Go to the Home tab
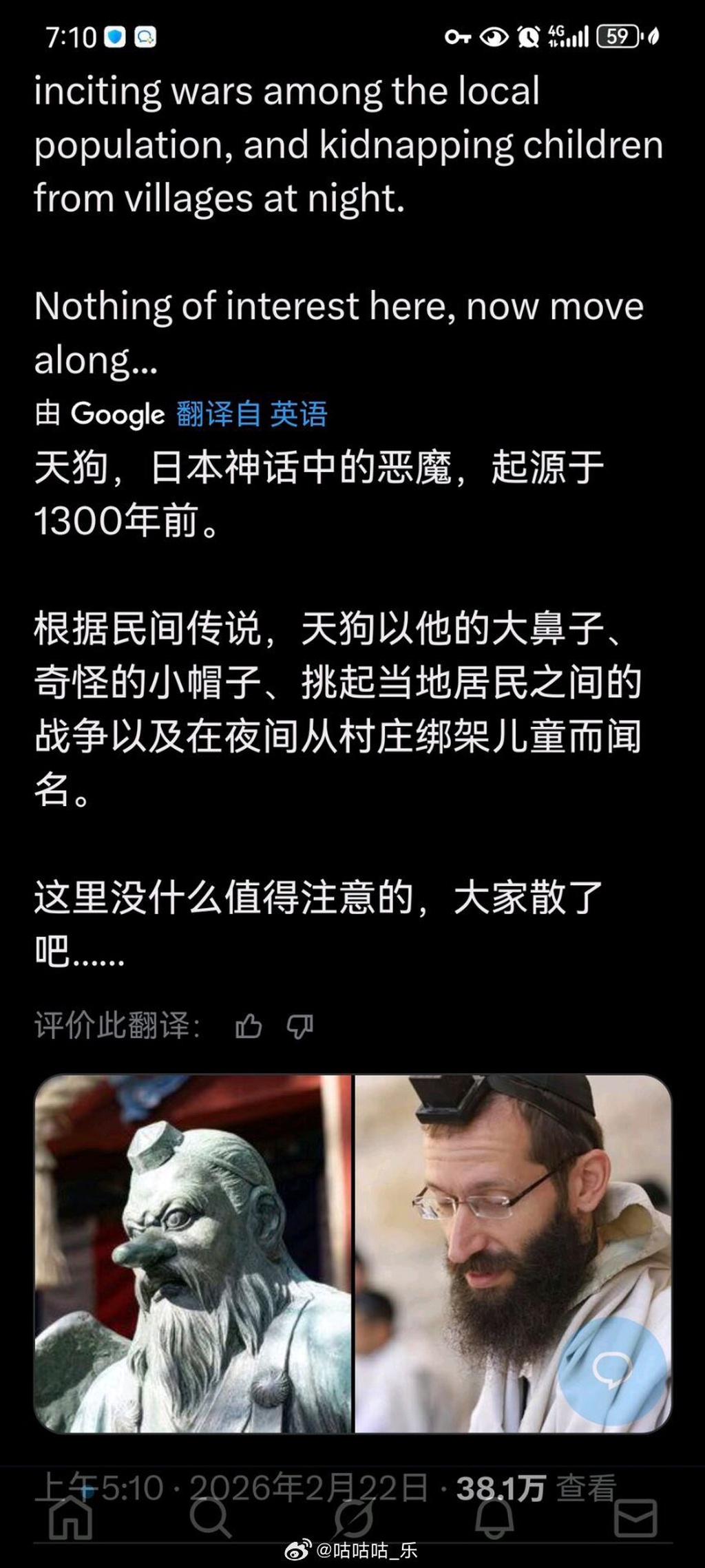Image resolution: width=705 pixels, height=1568 pixels. click(70, 1517)
